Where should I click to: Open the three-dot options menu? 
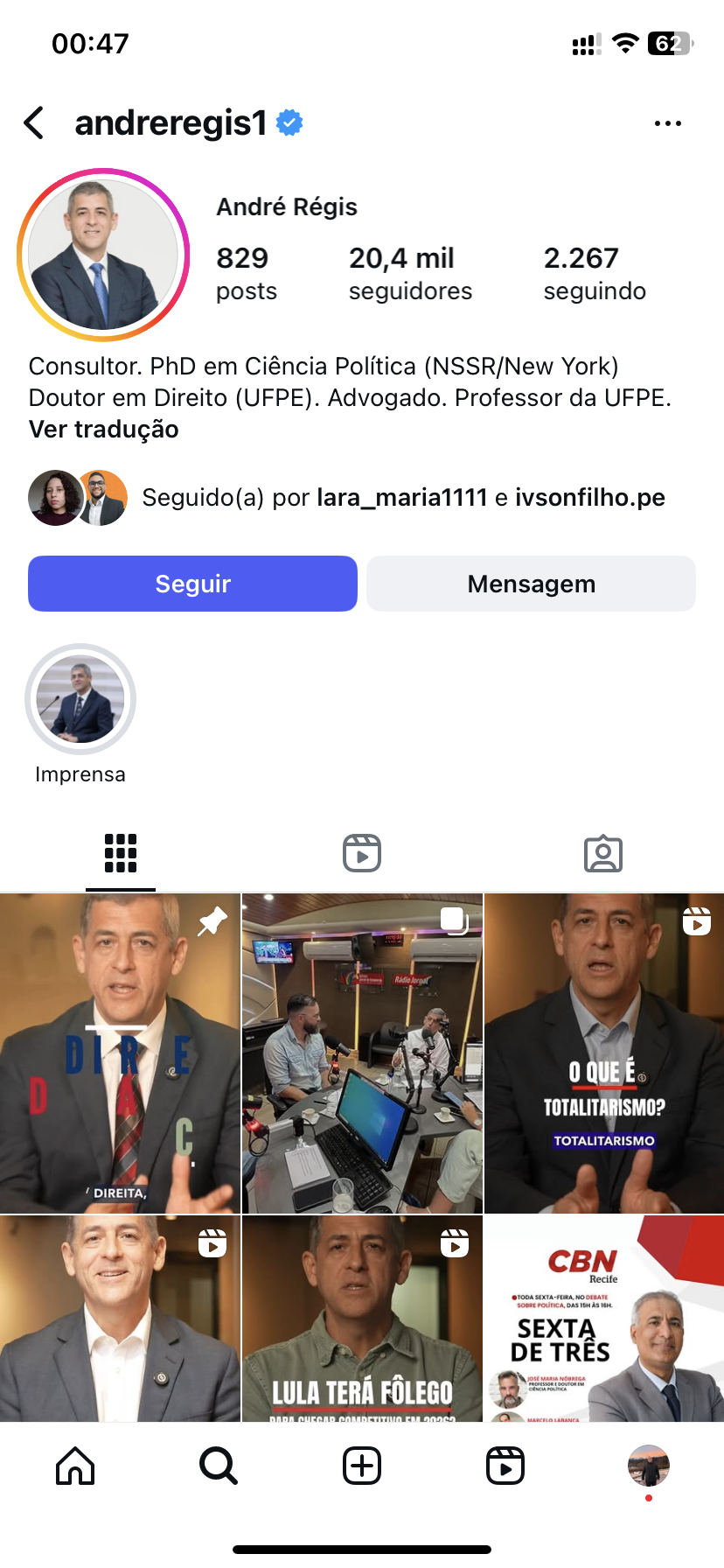(667, 123)
